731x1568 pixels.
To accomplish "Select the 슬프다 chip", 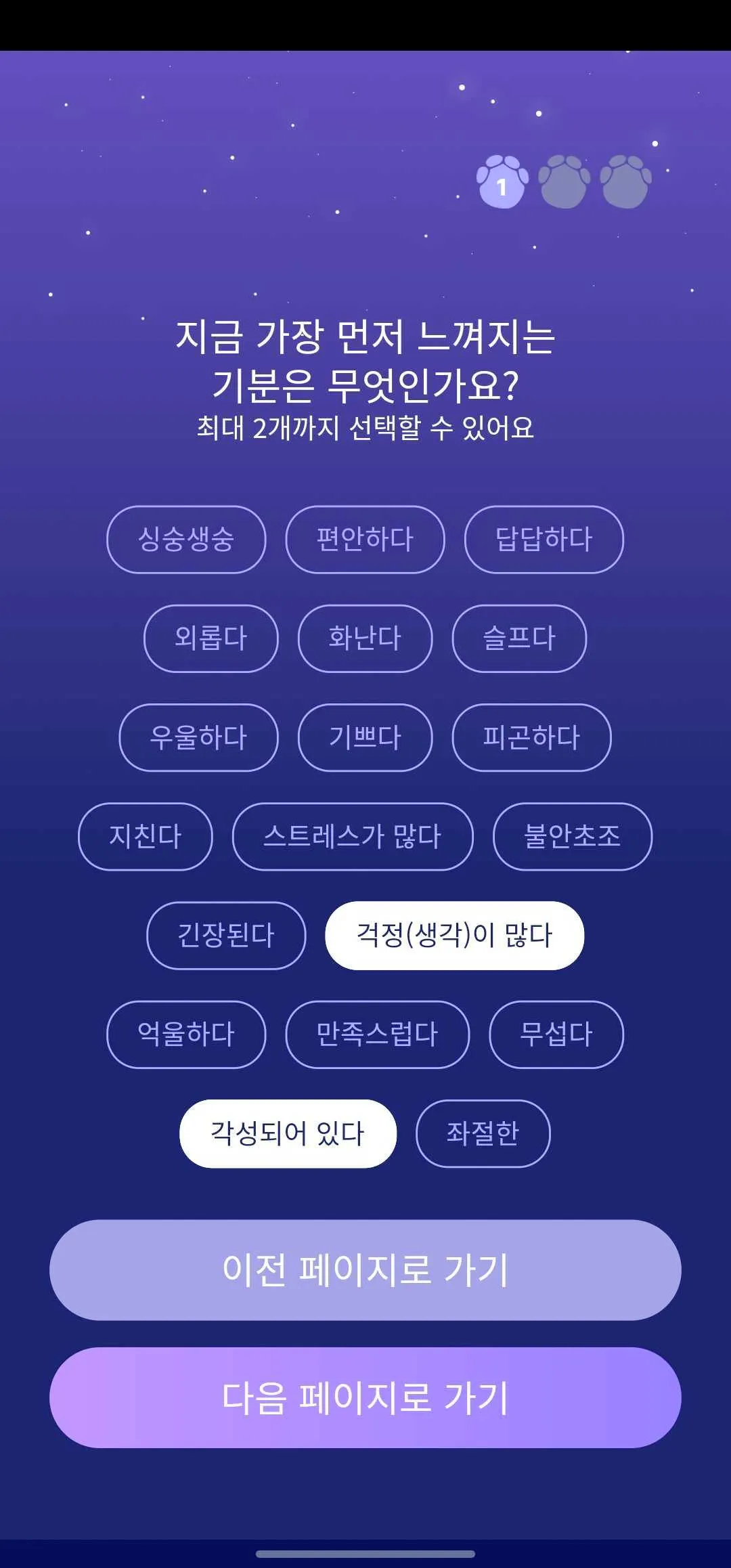I will [x=519, y=638].
